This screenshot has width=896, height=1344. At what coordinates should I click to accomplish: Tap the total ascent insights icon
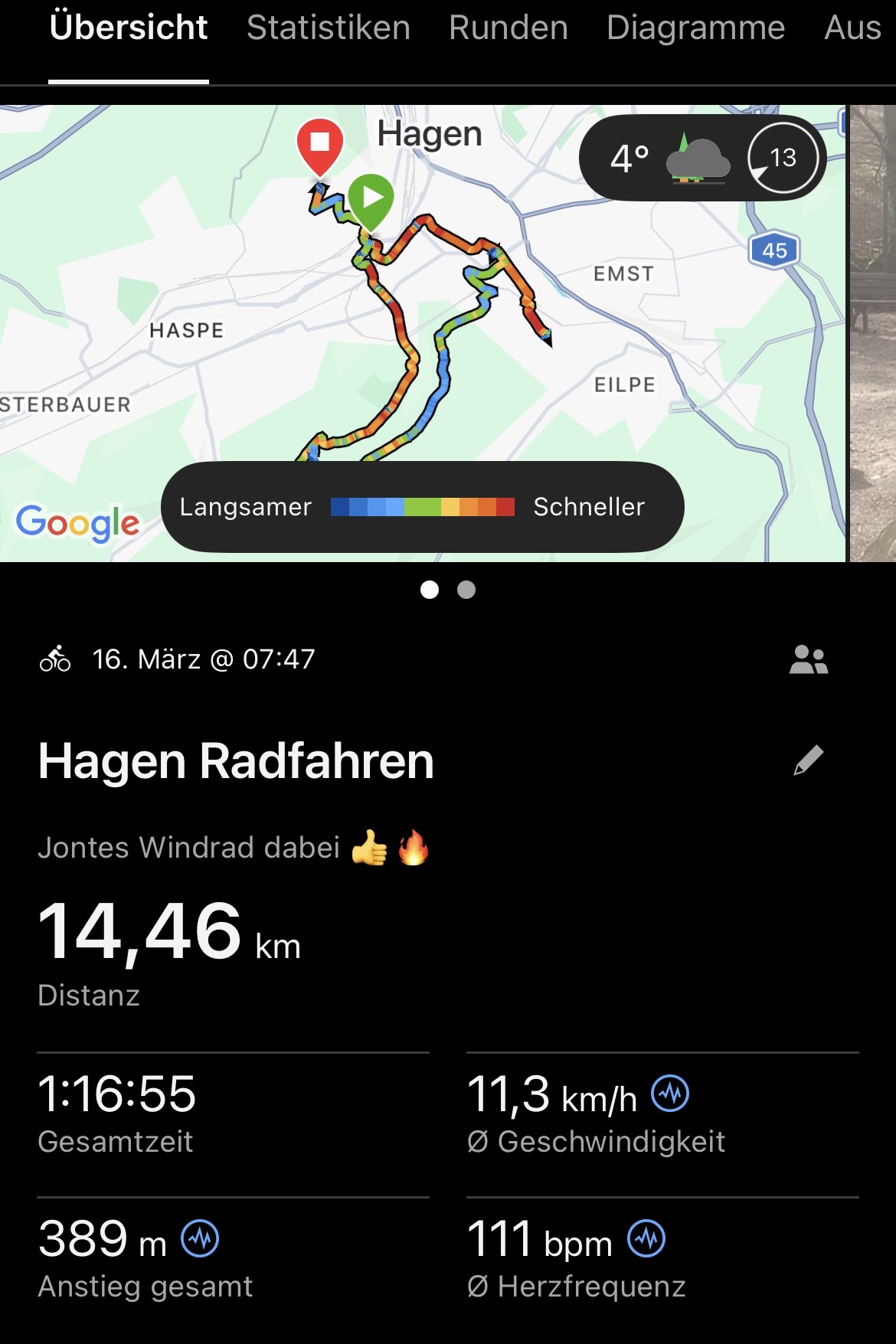click(200, 1238)
